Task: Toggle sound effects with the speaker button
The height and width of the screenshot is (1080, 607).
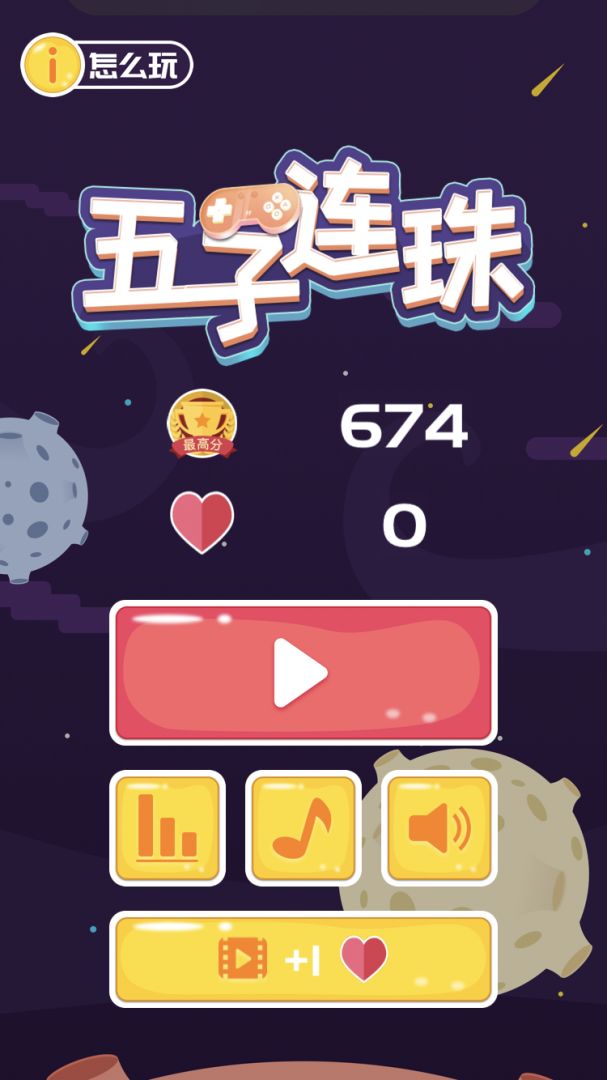Action: [x=439, y=828]
